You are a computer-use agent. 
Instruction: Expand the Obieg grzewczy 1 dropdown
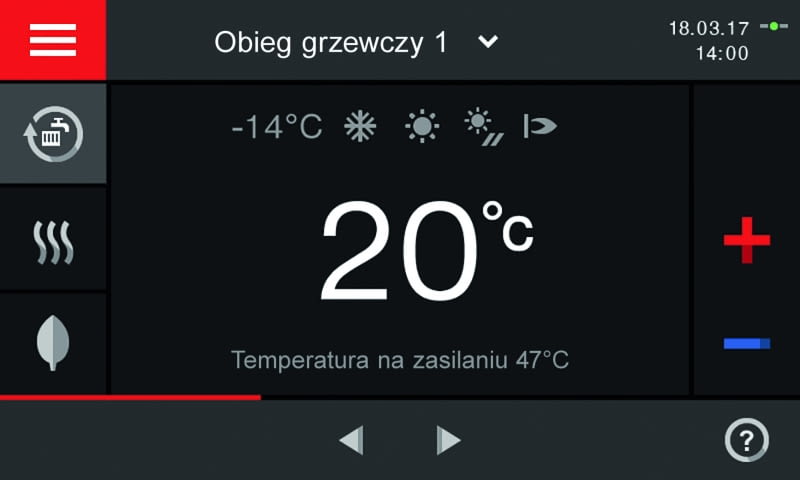pyautogui.click(x=487, y=42)
